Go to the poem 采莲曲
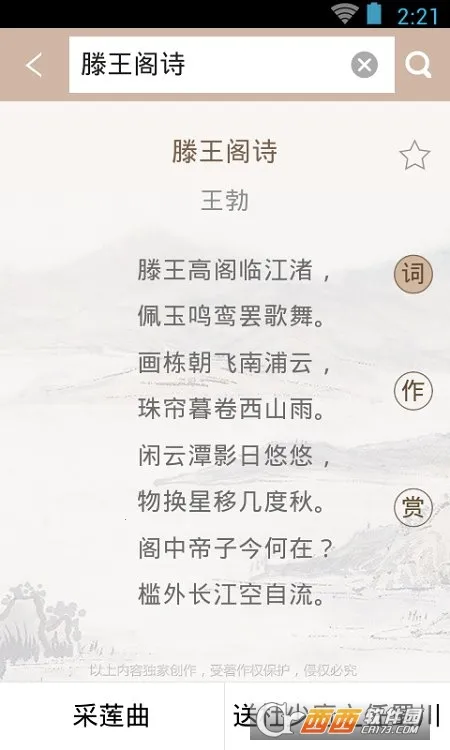450x750 pixels. coord(111,716)
